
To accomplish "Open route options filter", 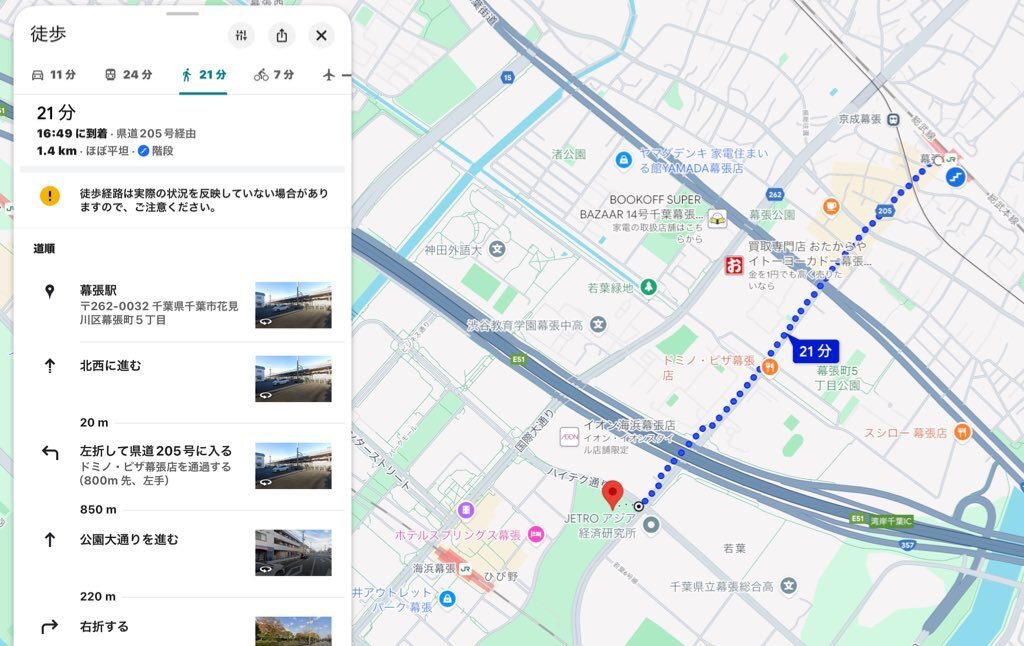I will click(241, 36).
